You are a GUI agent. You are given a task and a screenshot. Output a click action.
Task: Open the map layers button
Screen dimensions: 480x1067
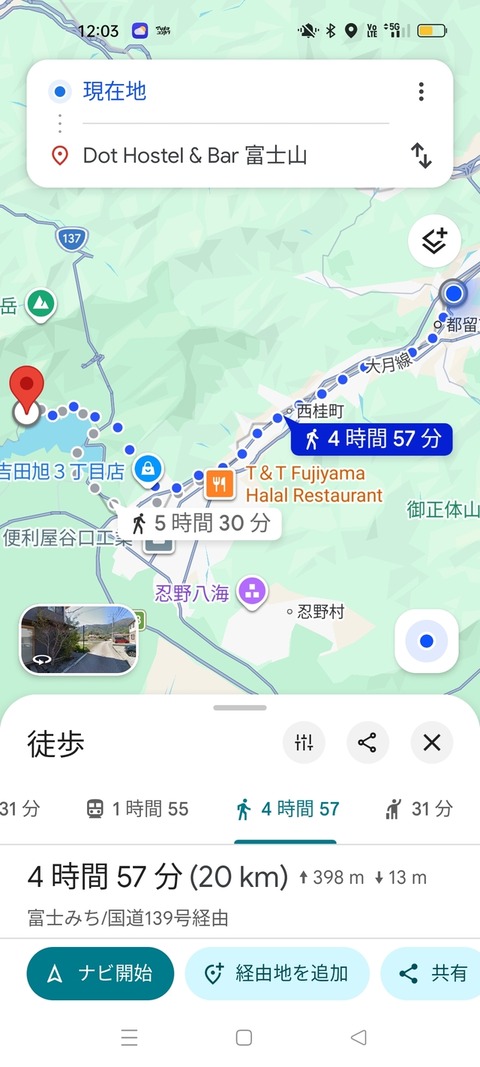coord(434,241)
